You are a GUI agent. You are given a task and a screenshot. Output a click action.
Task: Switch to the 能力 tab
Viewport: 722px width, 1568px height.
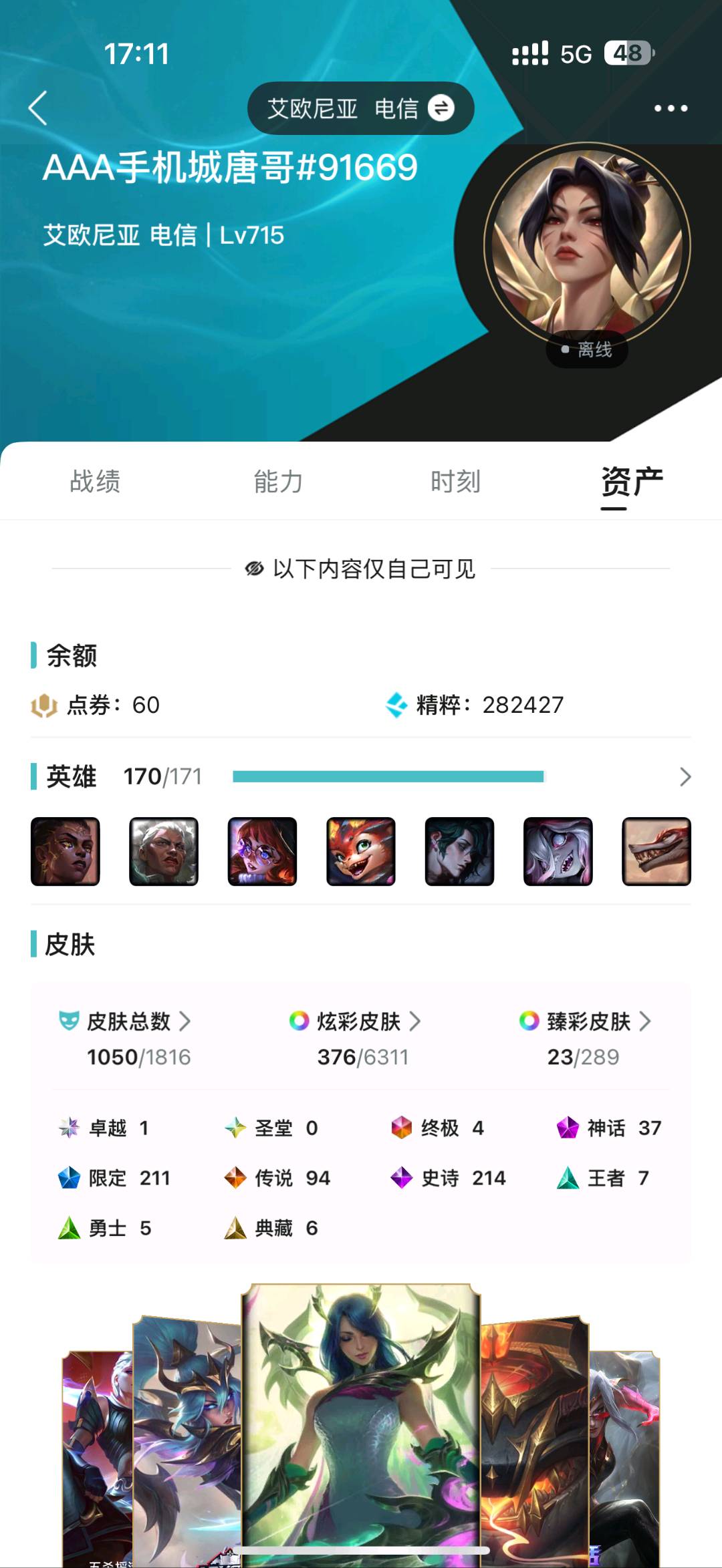click(x=278, y=481)
